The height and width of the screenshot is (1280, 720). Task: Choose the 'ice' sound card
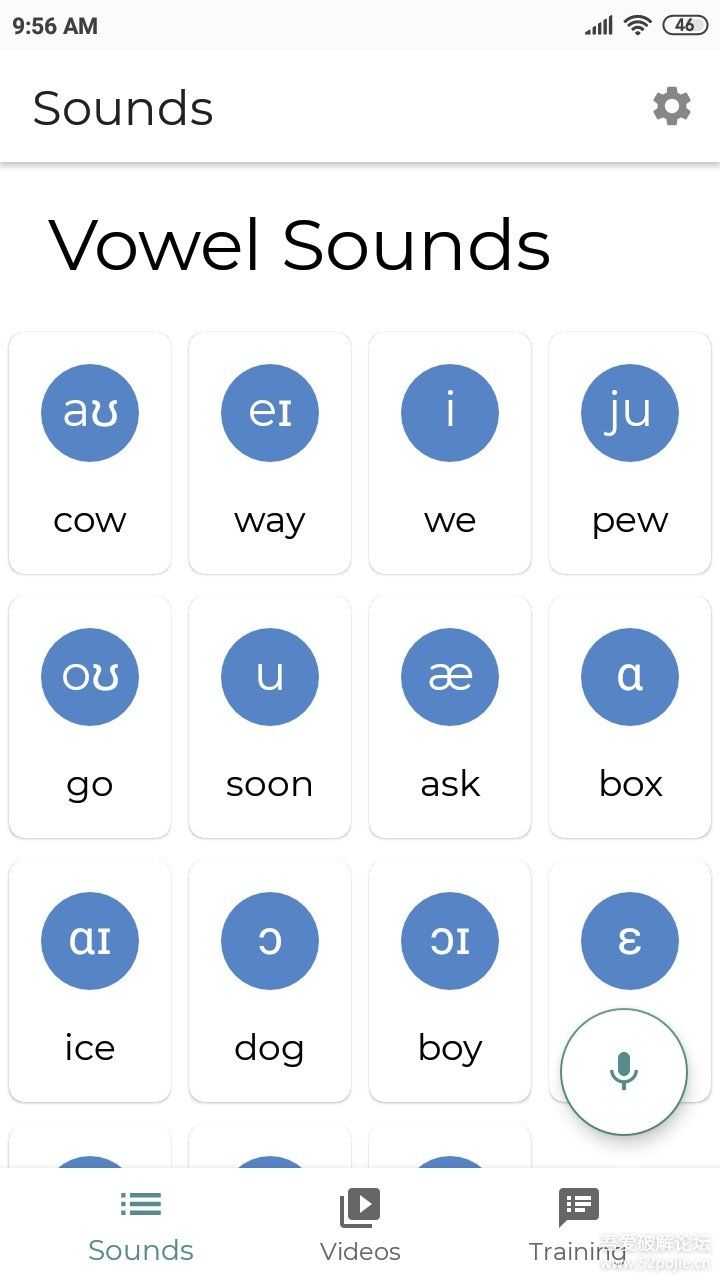[x=90, y=981]
